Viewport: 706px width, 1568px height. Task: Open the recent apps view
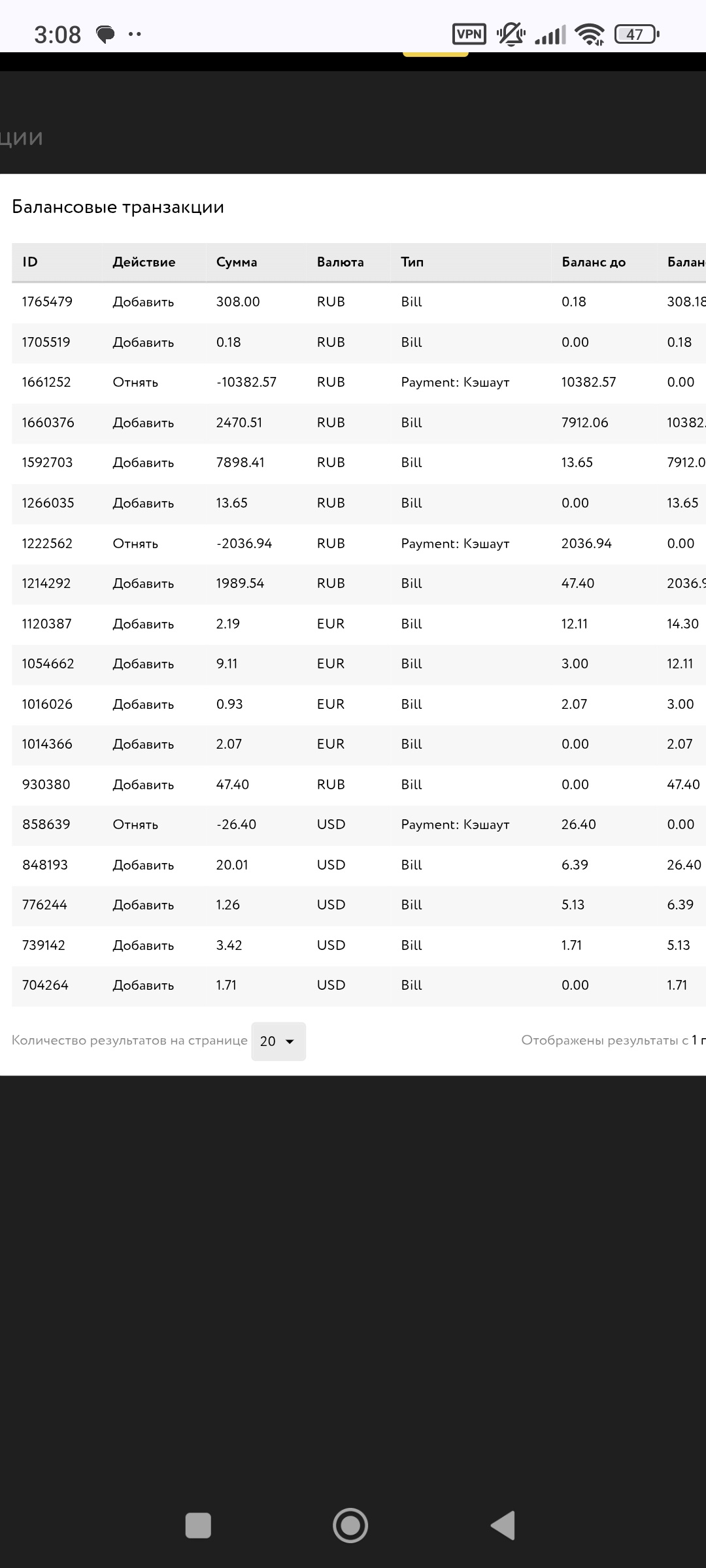[198, 1526]
